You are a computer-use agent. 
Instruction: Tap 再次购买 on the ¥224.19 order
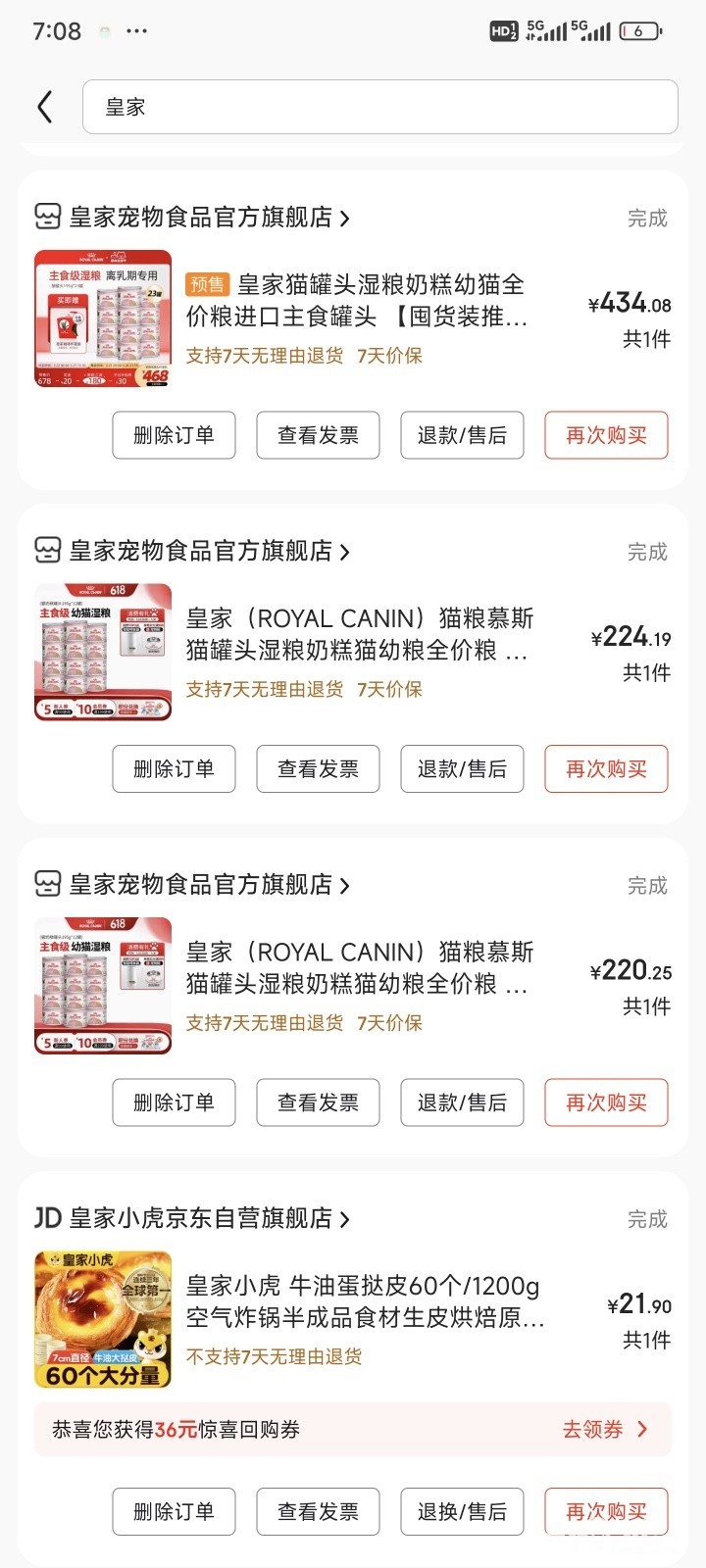(x=606, y=769)
